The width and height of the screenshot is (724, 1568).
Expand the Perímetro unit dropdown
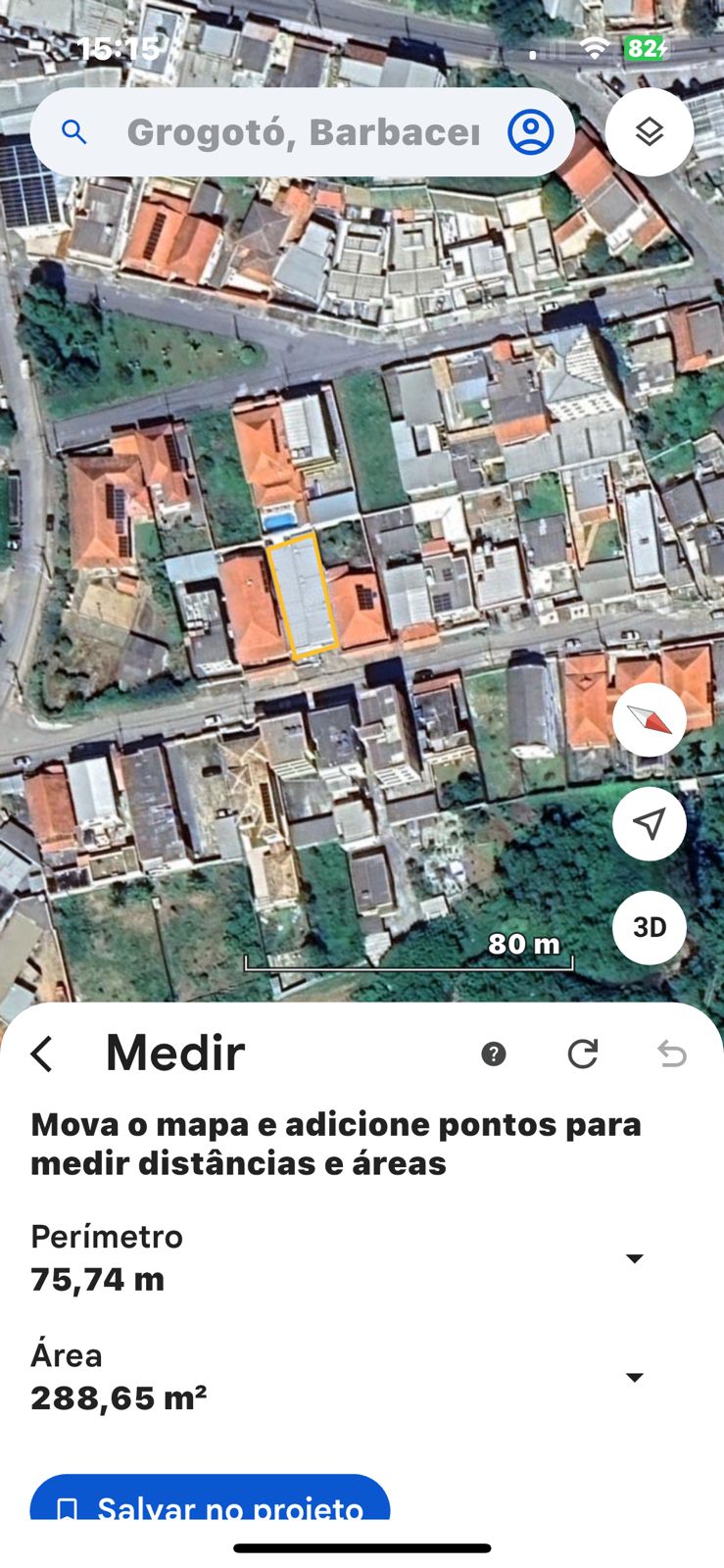click(x=635, y=1258)
